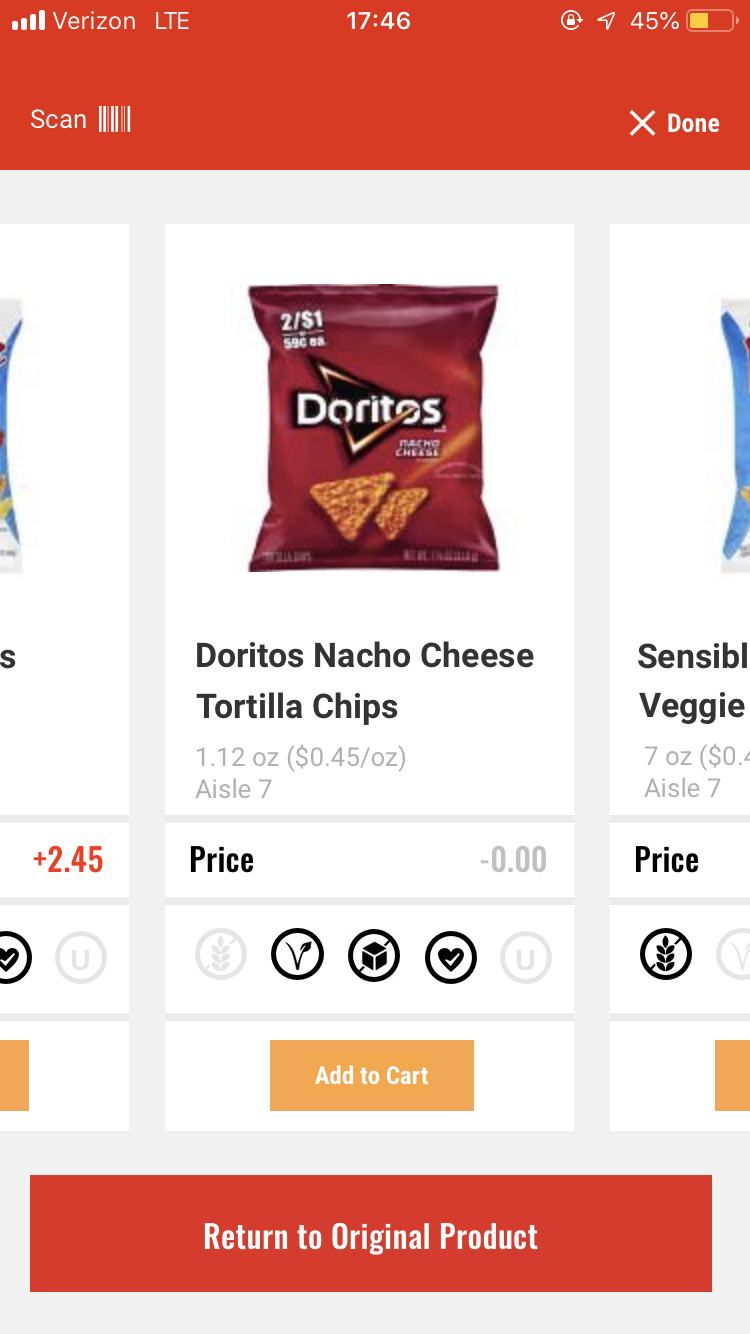Add Doritos Nacho Cheese chips to cart
Screen dimensions: 750x1334
point(371,1075)
